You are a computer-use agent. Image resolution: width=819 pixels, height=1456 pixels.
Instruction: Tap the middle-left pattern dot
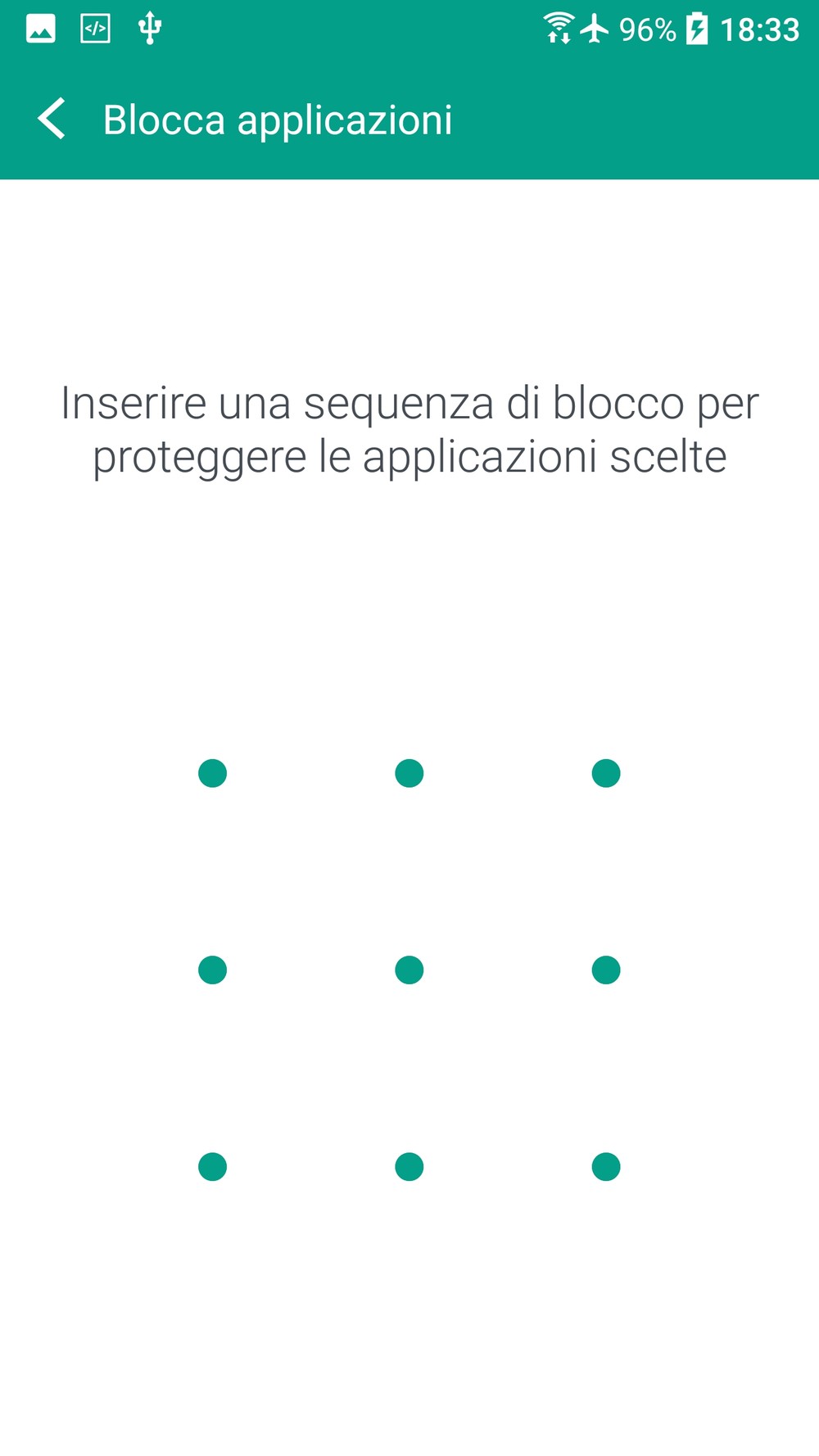click(212, 970)
